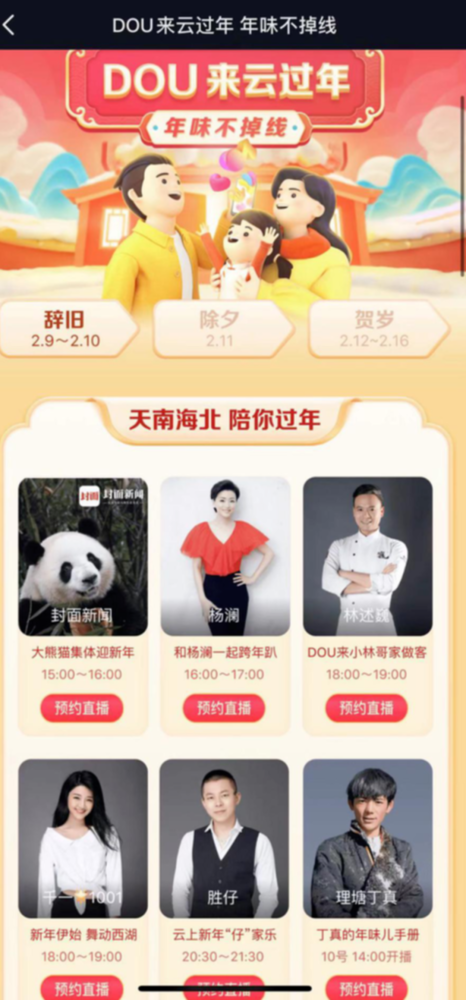The image size is (466, 1000).
Task: Reserve the 丁真的年味儿手册 livestream
Action: (367, 987)
